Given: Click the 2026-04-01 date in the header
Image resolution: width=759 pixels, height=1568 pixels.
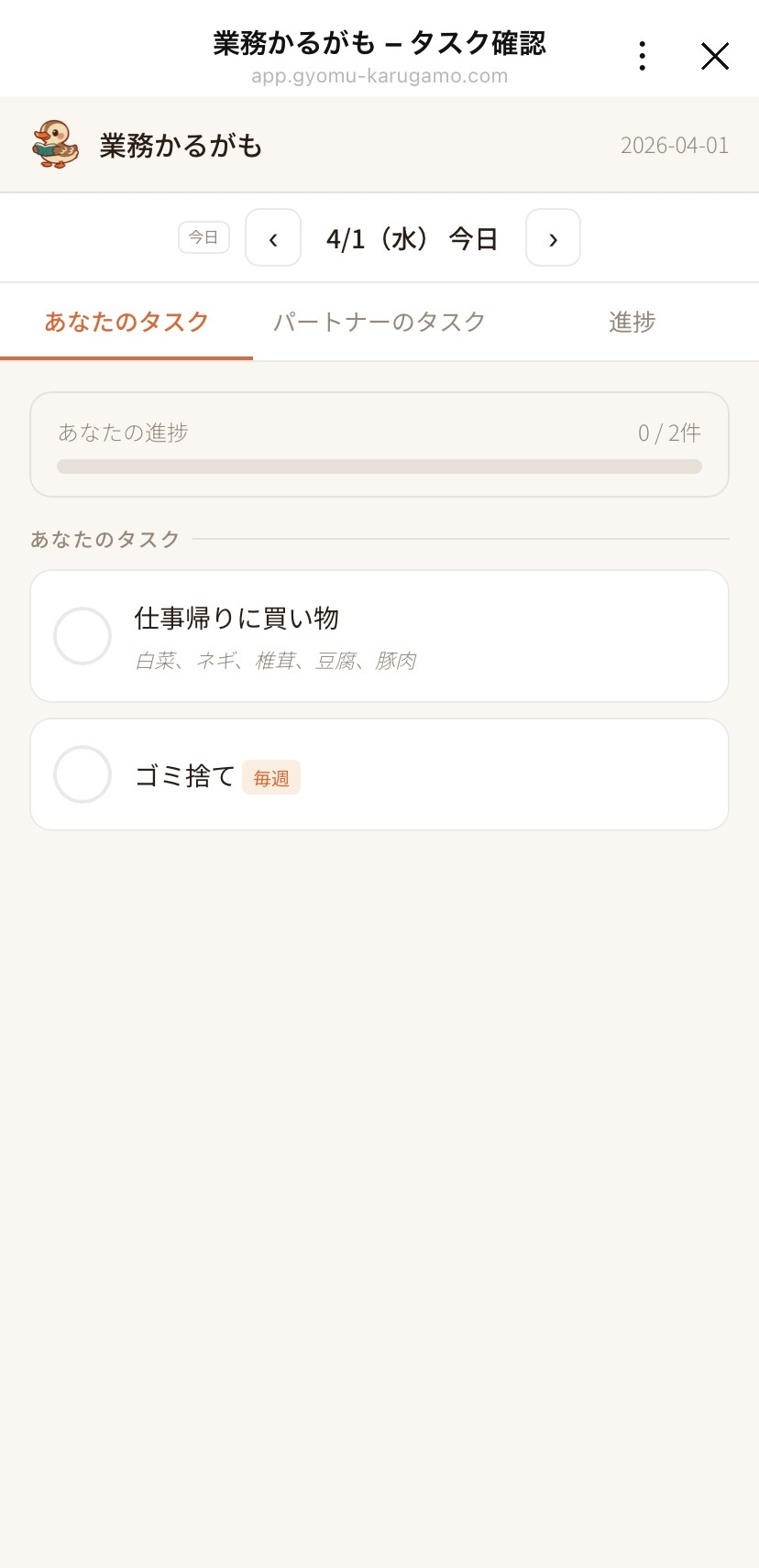Looking at the screenshot, I should coord(675,144).
